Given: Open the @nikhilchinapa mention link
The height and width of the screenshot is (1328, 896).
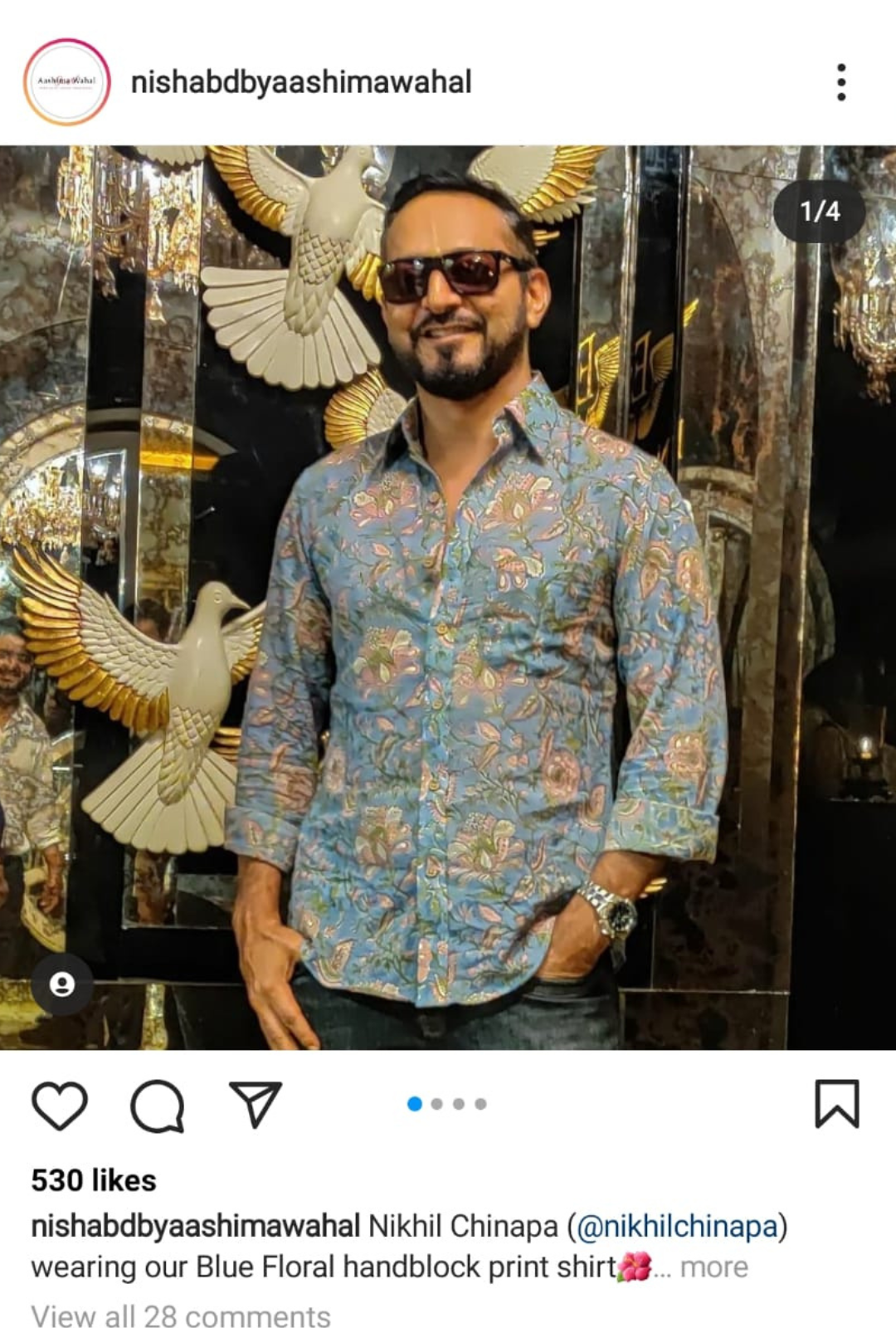Looking at the screenshot, I should 677,1226.
